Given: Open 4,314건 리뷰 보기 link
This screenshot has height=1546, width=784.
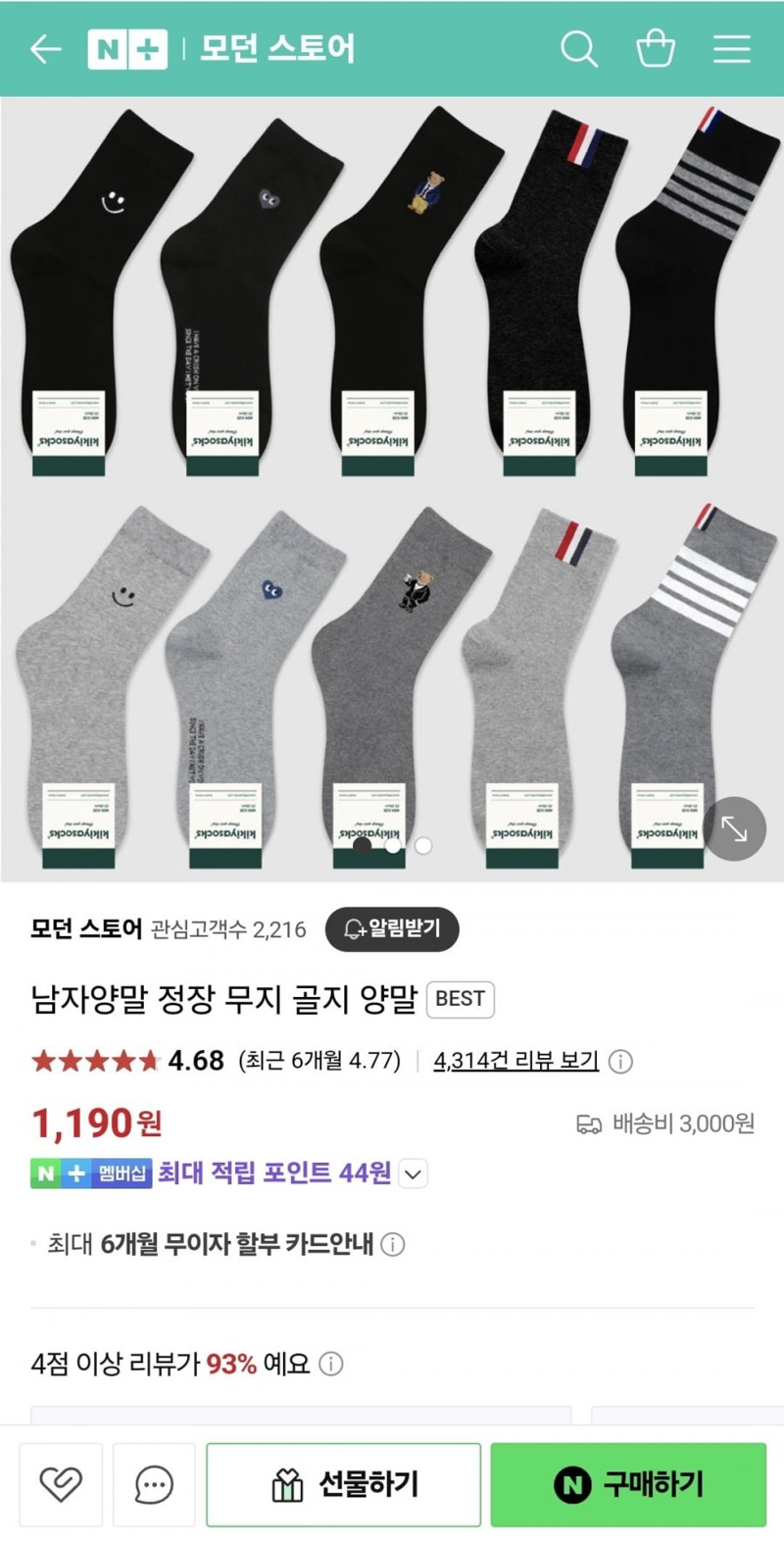Looking at the screenshot, I should point(515,1061).
